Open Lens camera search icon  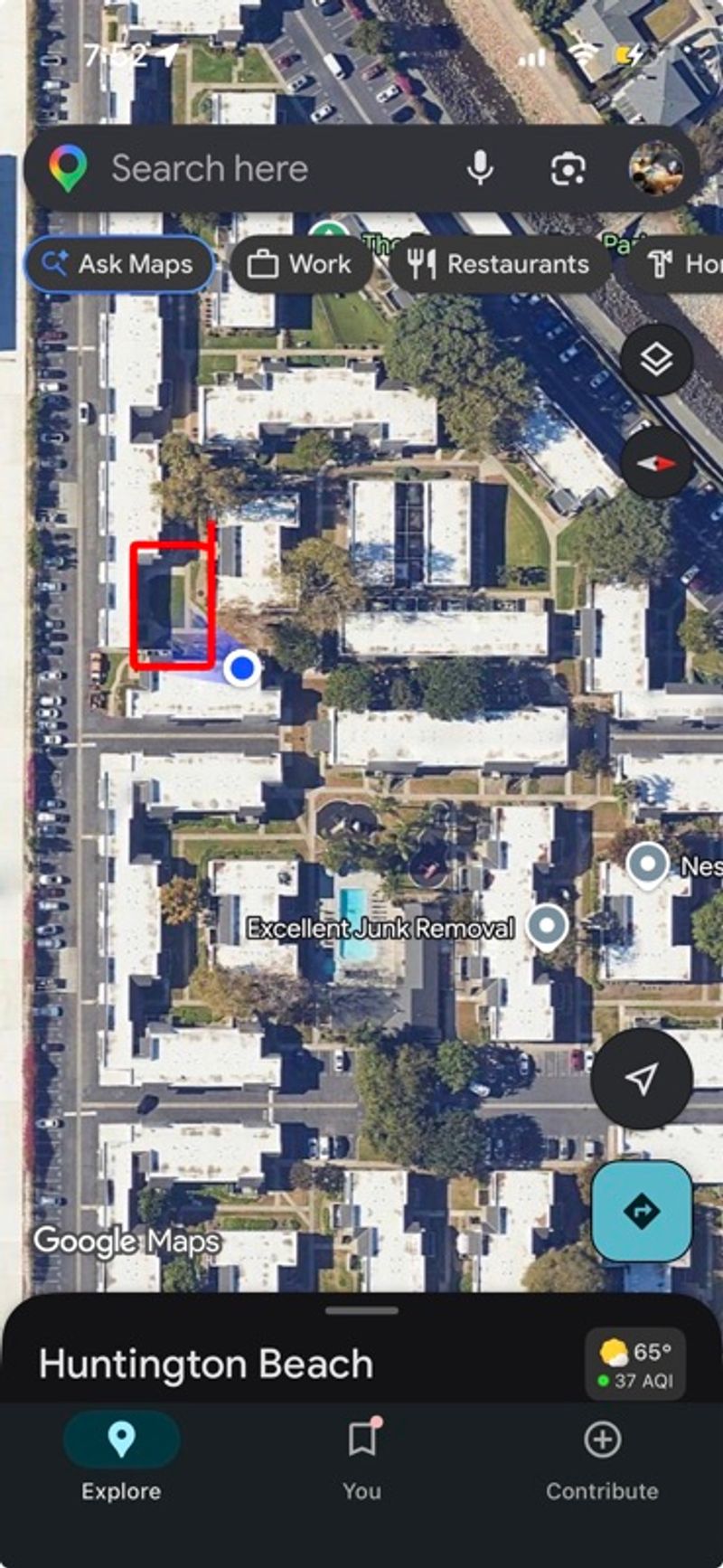(568, 169)
